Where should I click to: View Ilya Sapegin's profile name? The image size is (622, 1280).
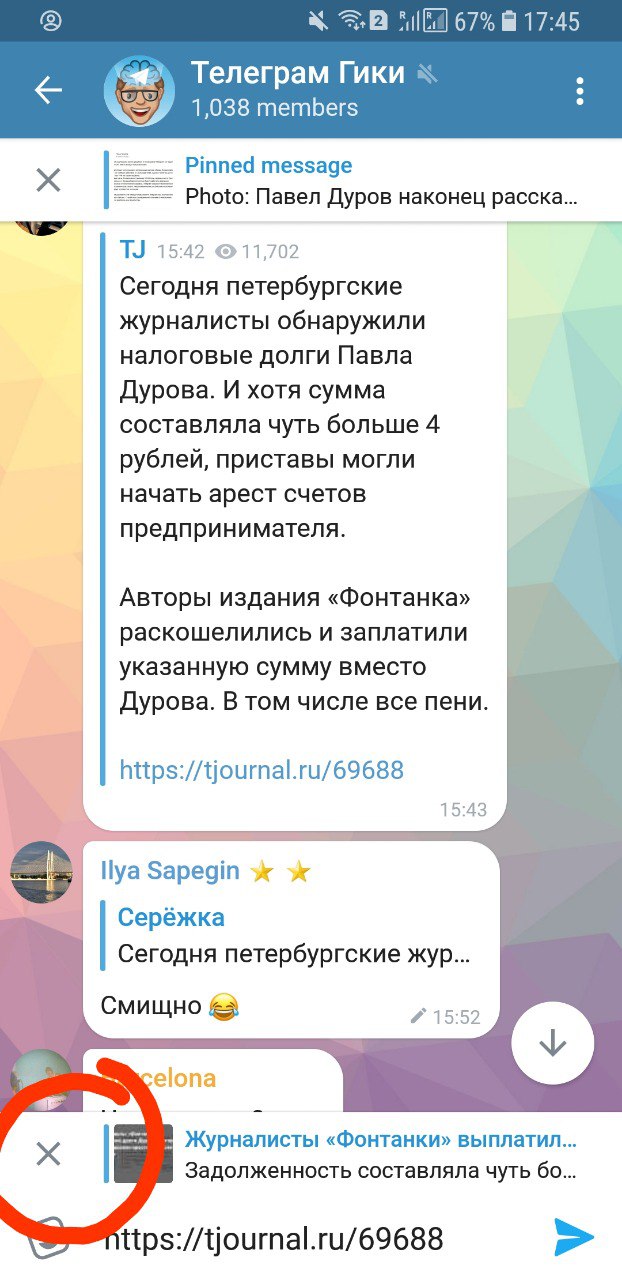point(170,871)
